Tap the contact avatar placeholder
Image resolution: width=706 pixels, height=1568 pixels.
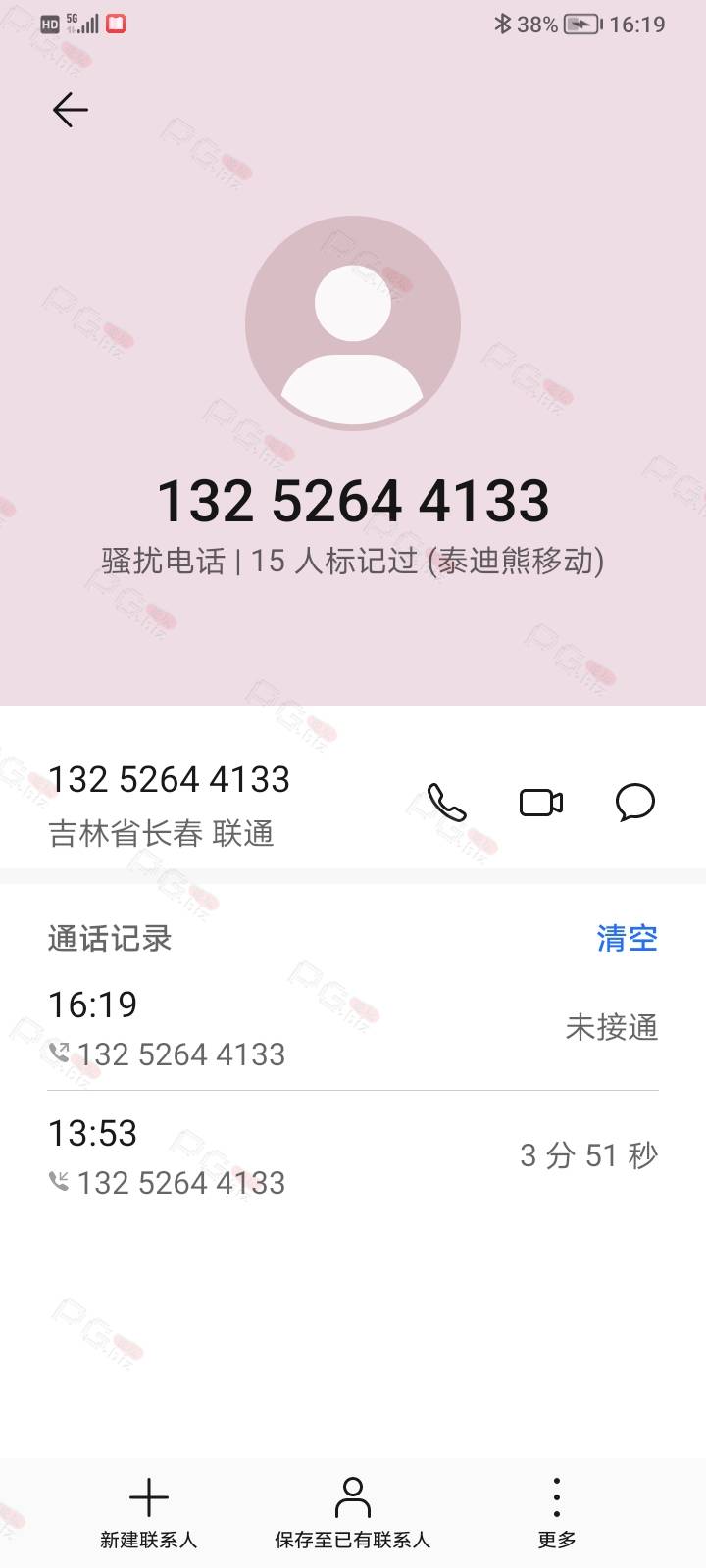(x=353, y=323)
